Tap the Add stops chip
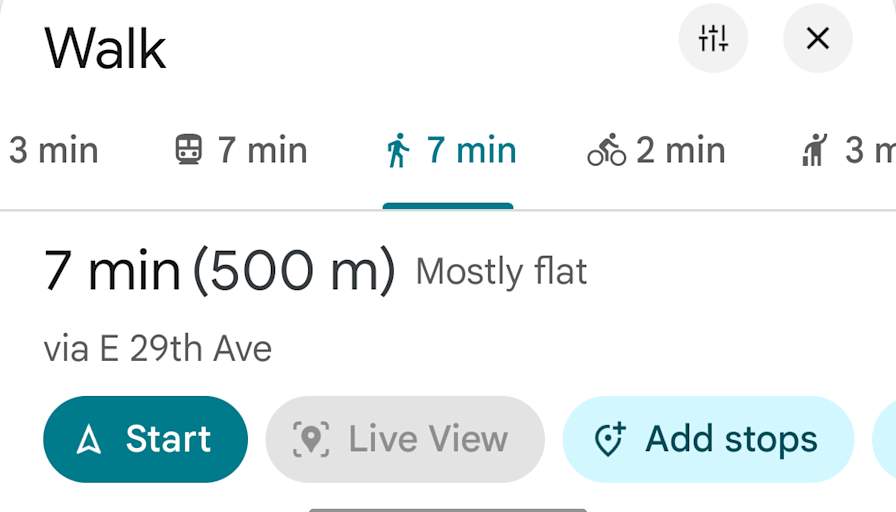This screenshot has width=896, height=512. point(707,439)
